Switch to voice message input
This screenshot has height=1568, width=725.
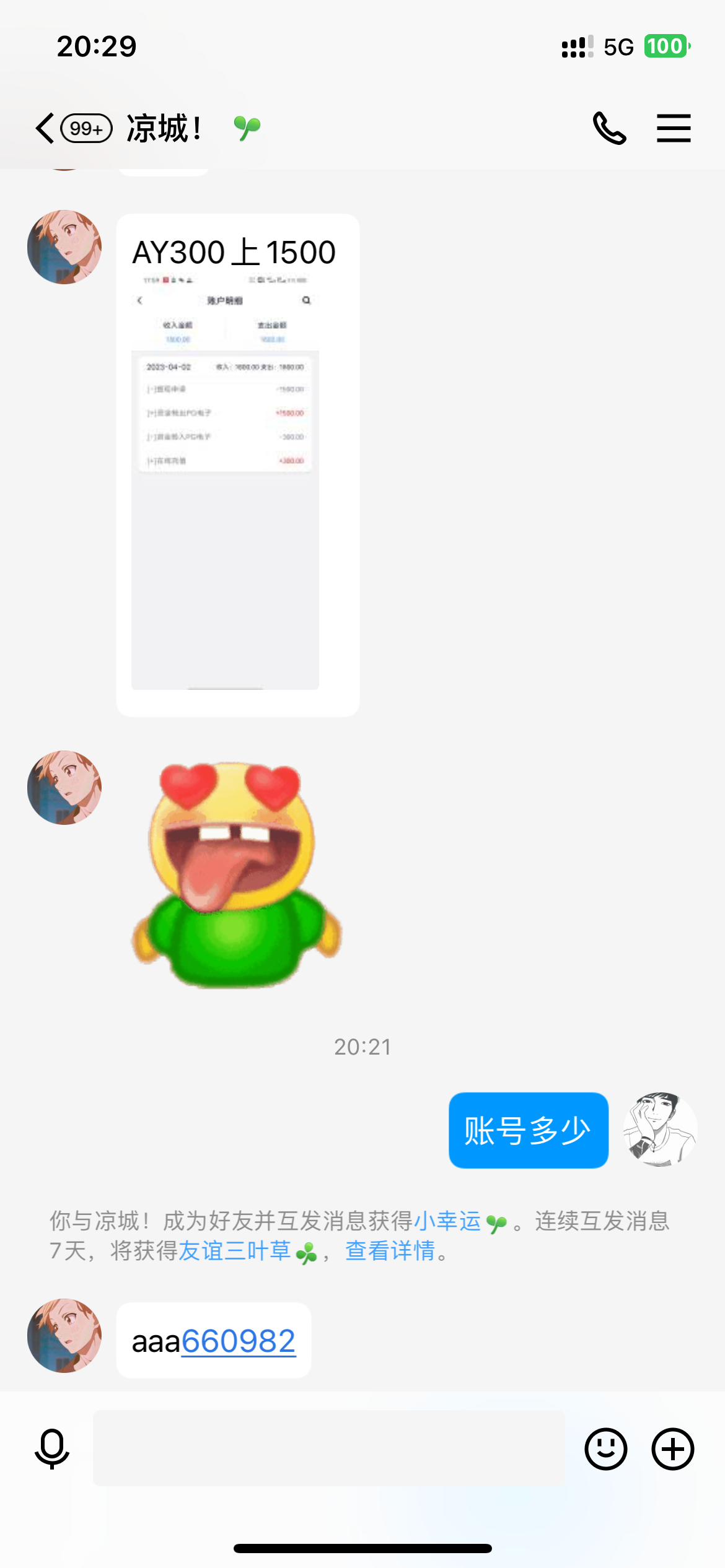point(52,1448)
